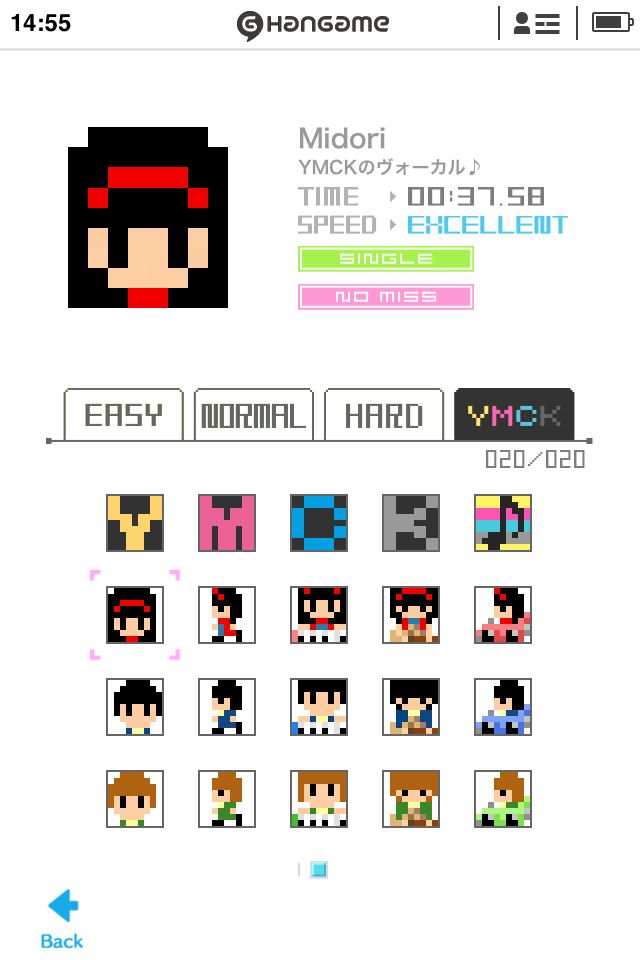
Task: Open the Hangame profile menu icon
Action: click(536, 23)
